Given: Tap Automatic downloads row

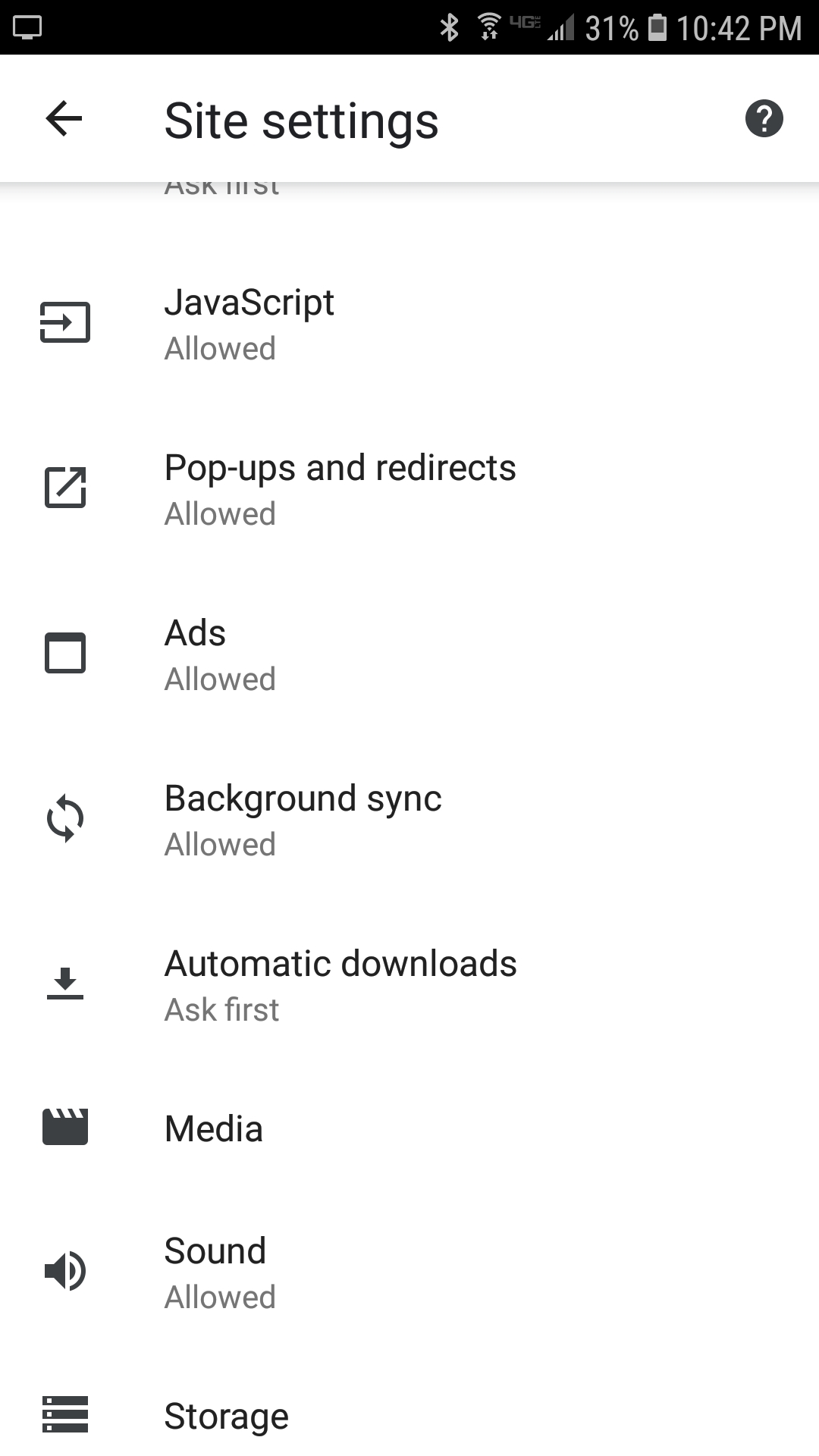Looking at the screenshot, I should 409,986.
